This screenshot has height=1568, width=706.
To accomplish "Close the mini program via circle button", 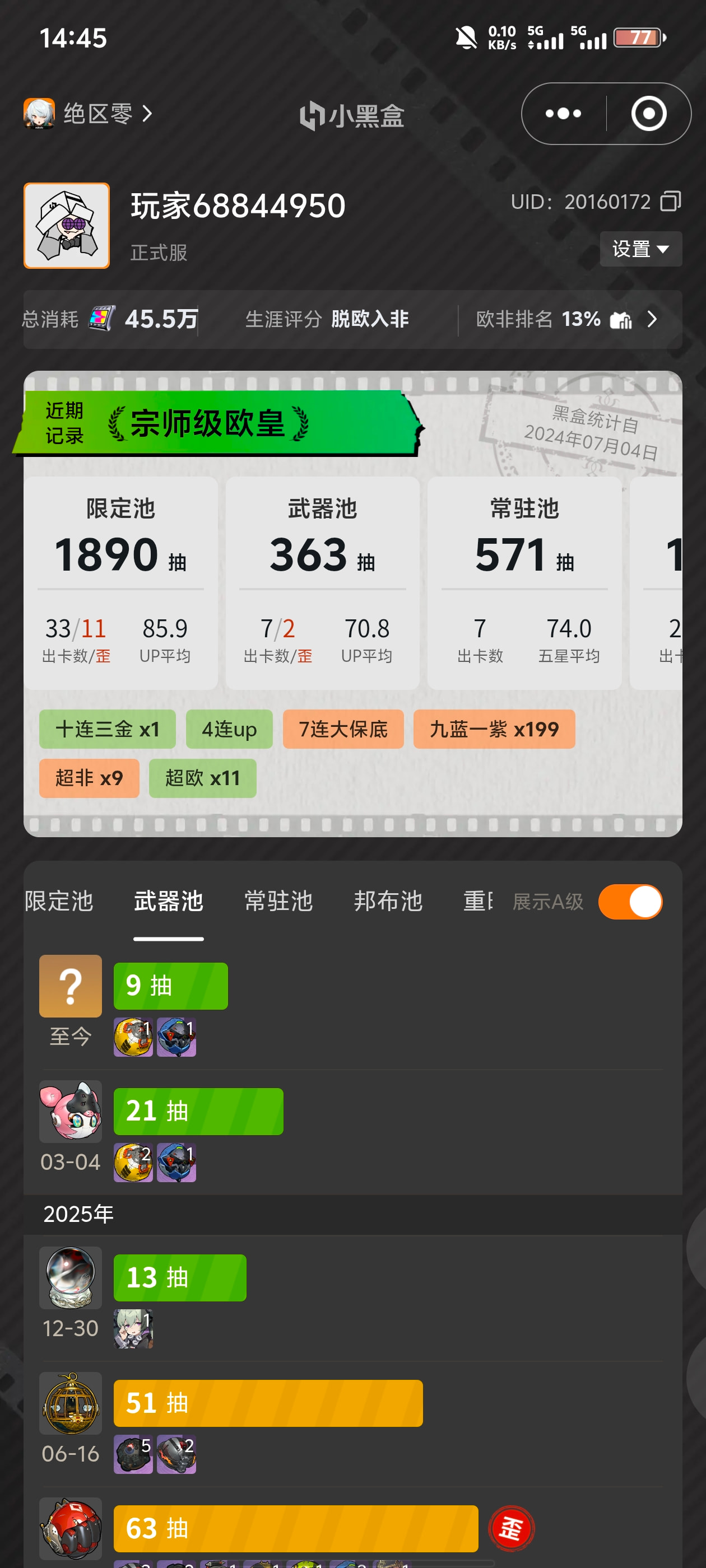I will click(649, 114).
